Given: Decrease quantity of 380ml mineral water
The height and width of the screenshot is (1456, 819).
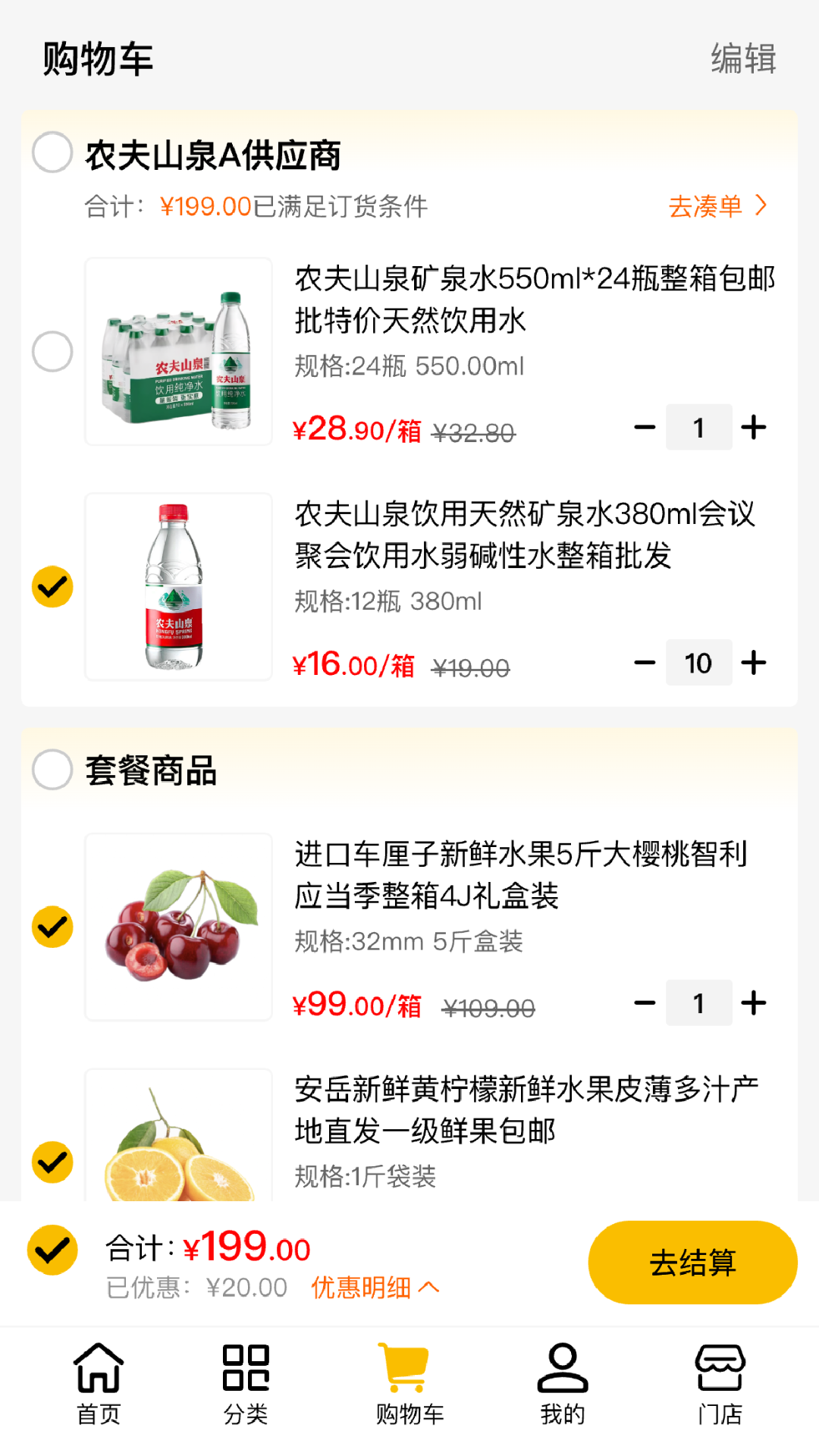Looking at the screenshot, I should [x=645, y=662].
